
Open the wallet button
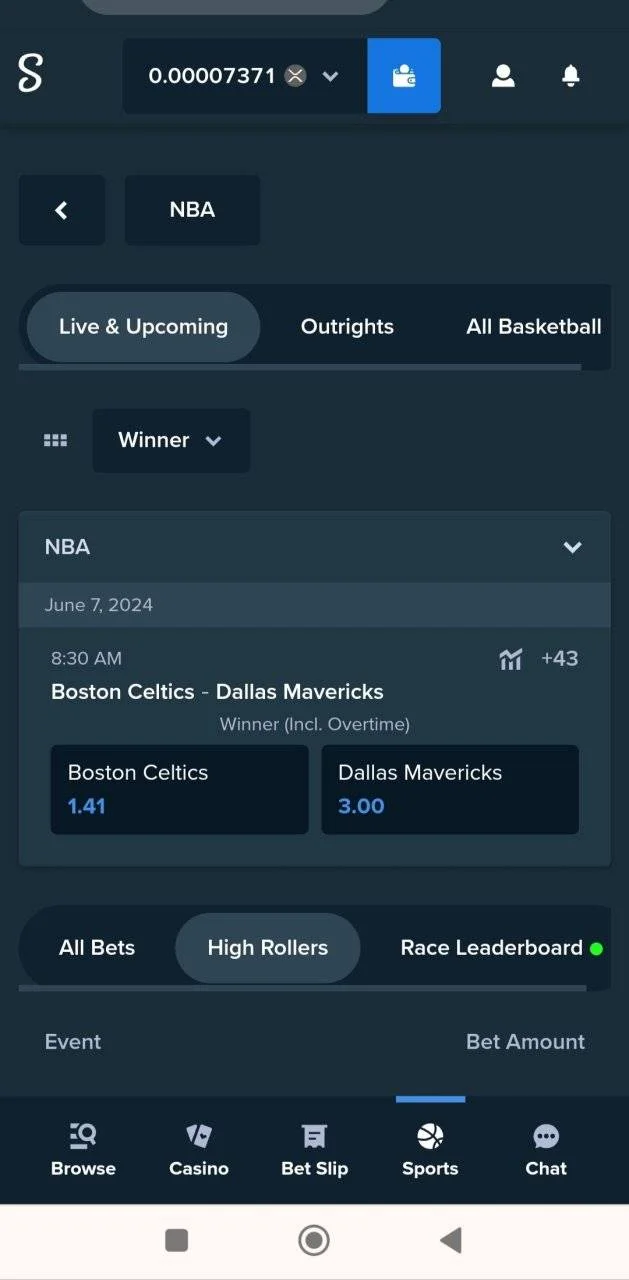pos(404,76)
